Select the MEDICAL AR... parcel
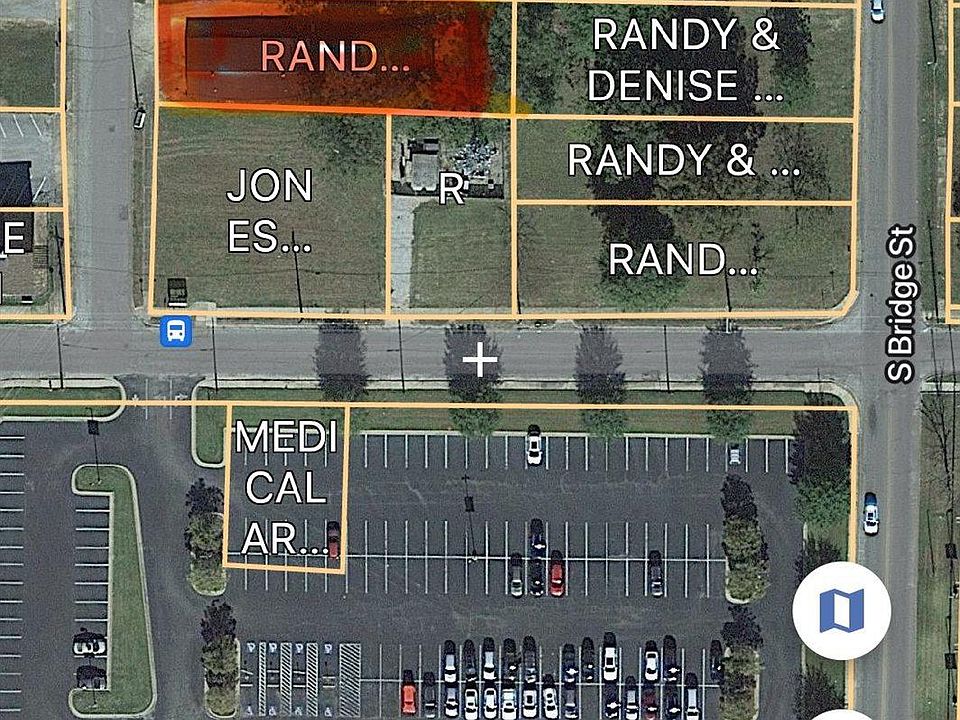Image resolution: width=960 pixels, height=720 pixels. 286,489
